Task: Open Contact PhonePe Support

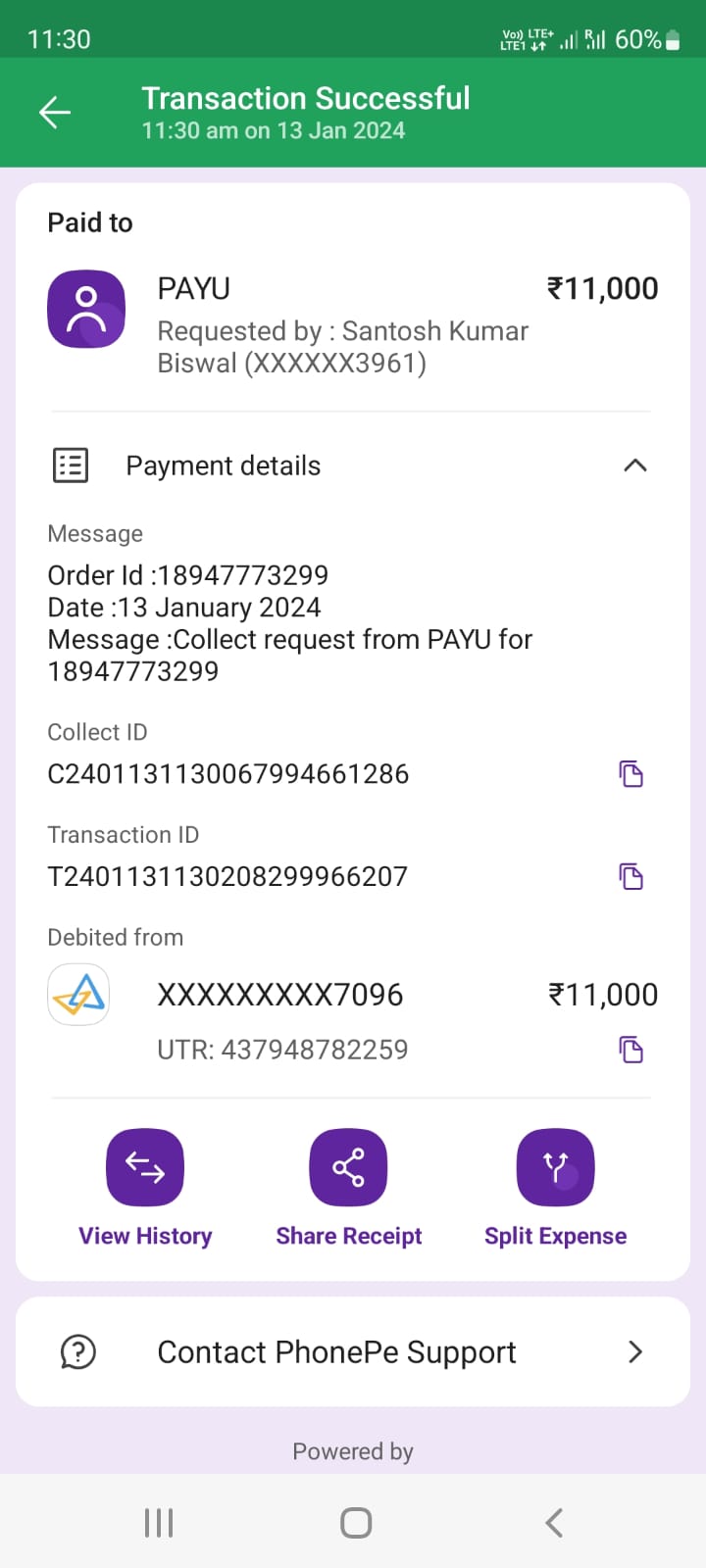Action: click(353, 1352)
